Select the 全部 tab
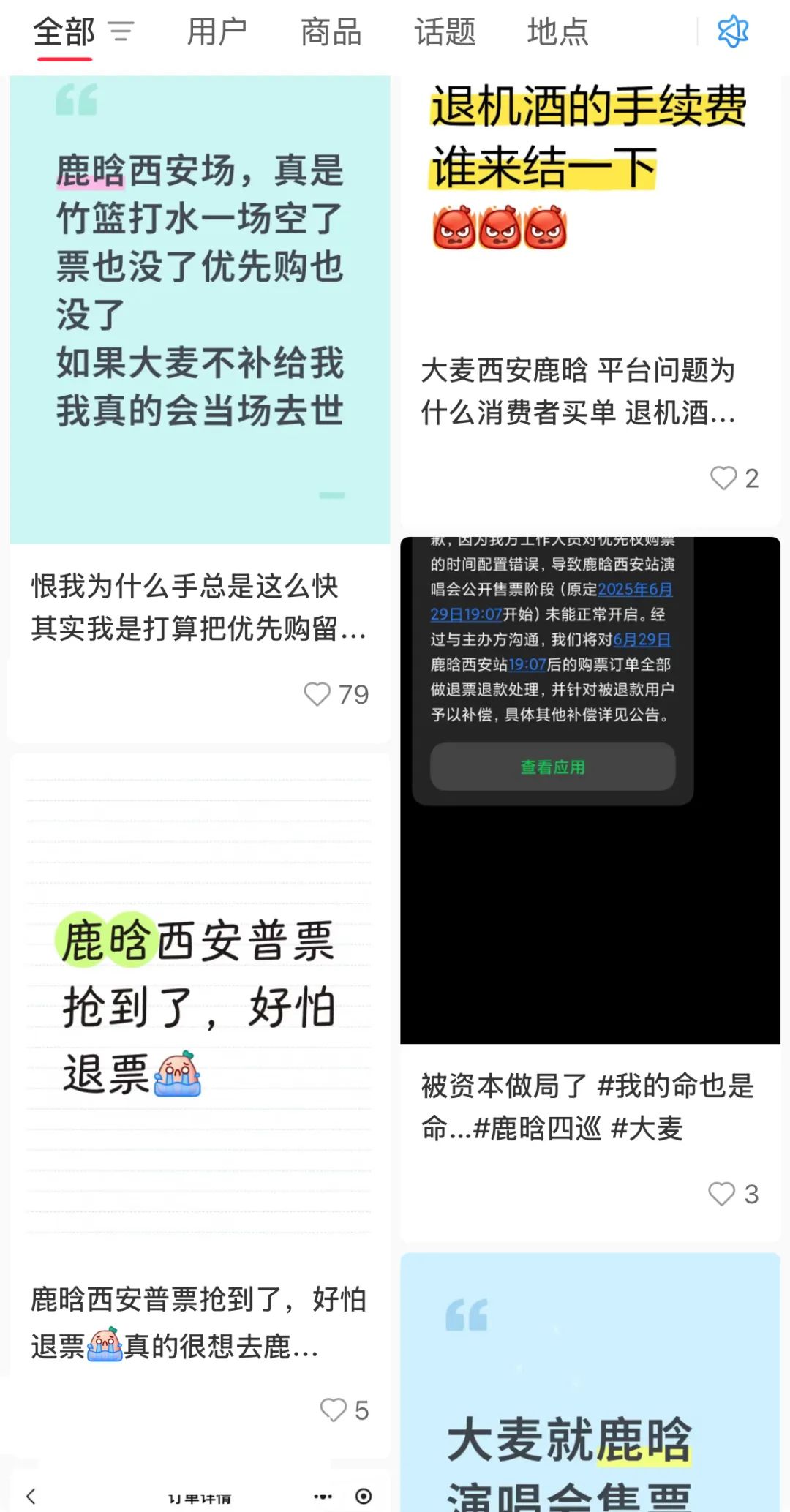The height and width of the screenshot is (1512, 790). (x=64, y=32)
